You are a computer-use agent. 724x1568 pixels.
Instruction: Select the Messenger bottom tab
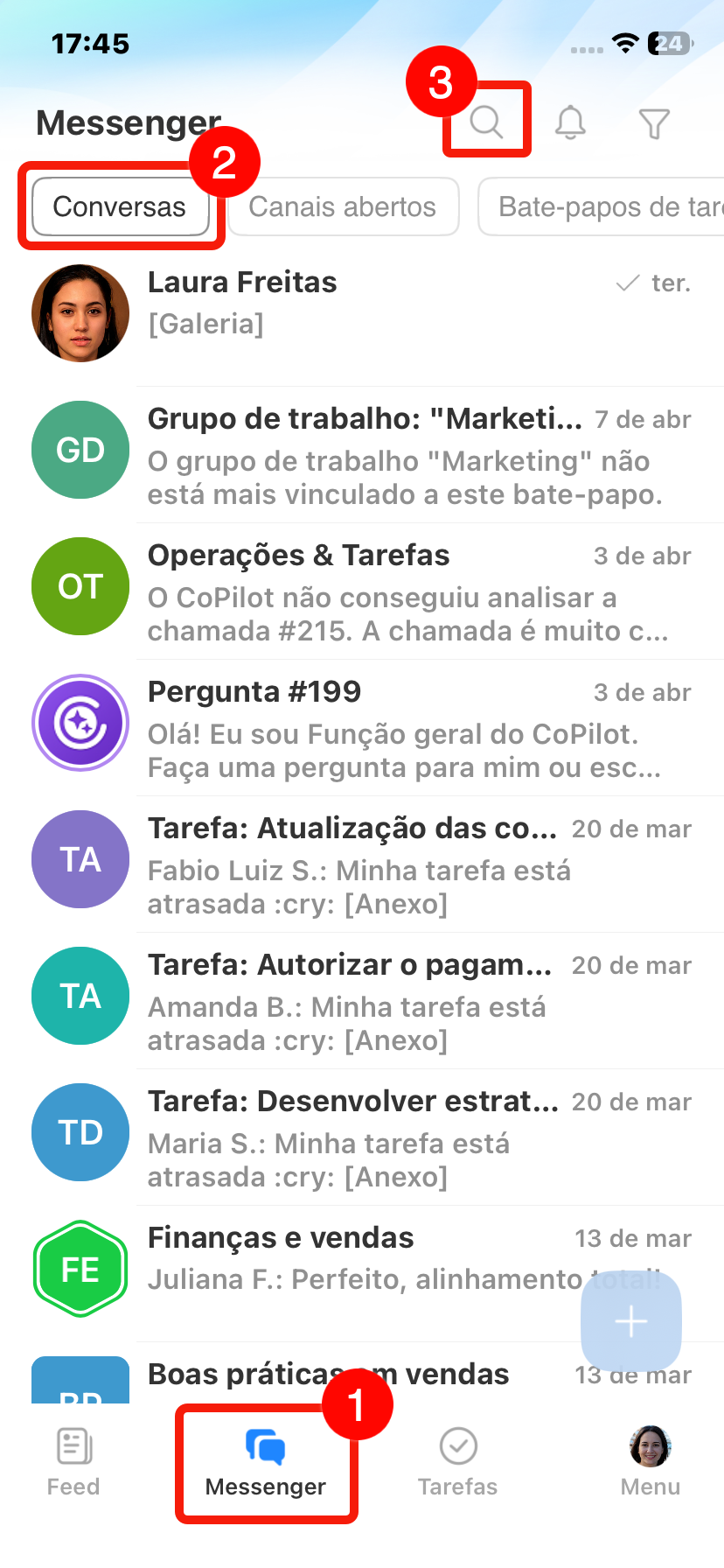pyautogui.click(x=266, y=1463)
